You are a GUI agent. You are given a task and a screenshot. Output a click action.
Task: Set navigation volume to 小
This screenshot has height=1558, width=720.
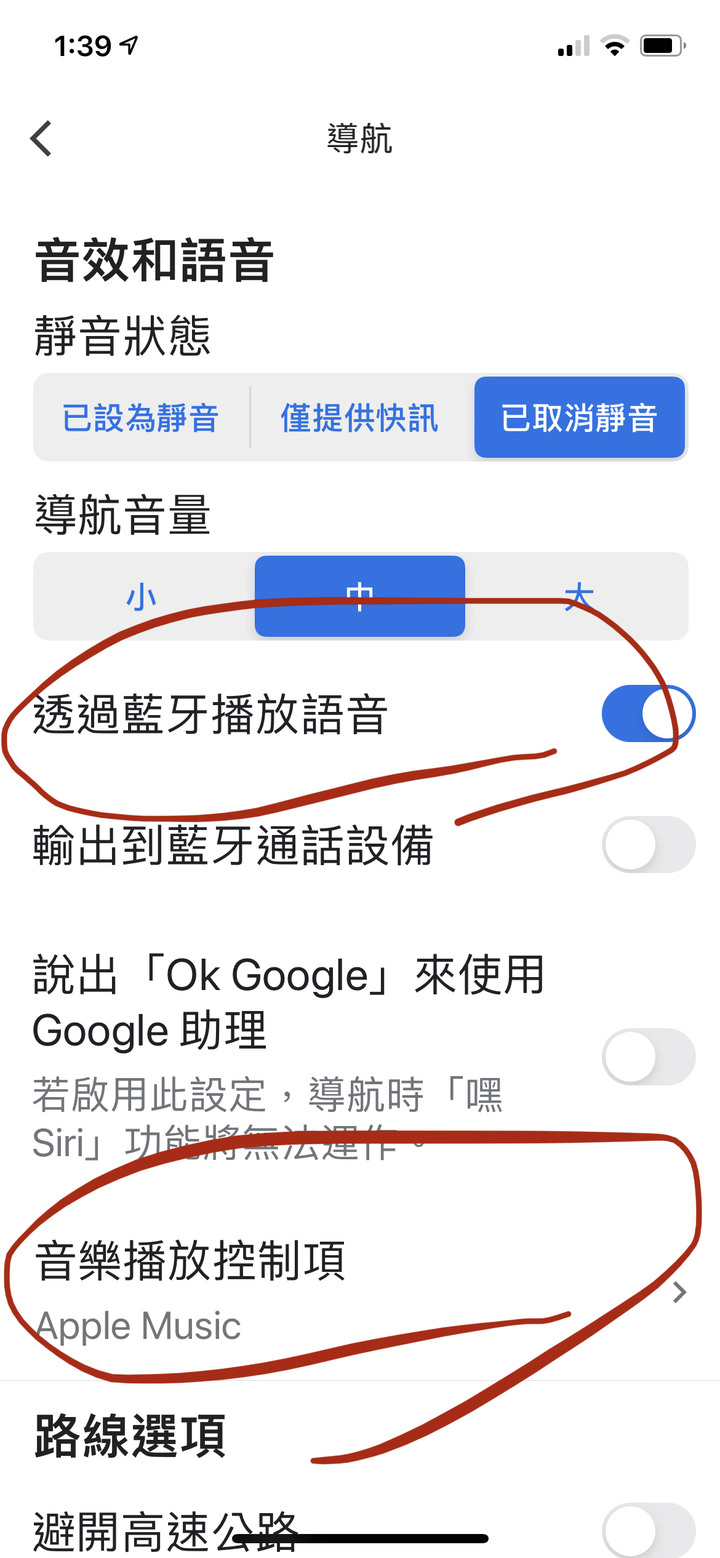pos(143,597)
